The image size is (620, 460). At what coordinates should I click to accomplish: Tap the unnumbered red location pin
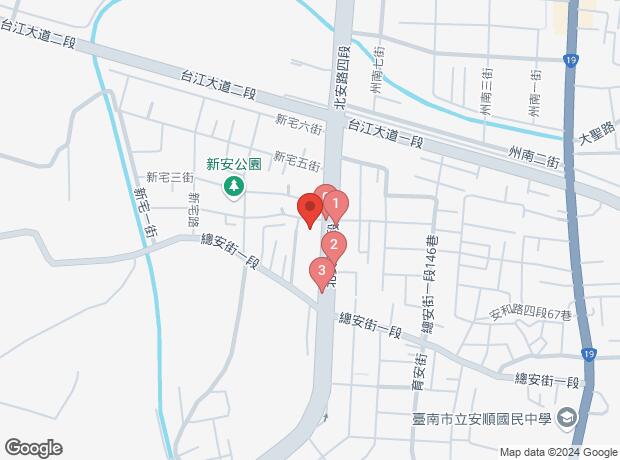pyautogui.click(x=310, y=209)
